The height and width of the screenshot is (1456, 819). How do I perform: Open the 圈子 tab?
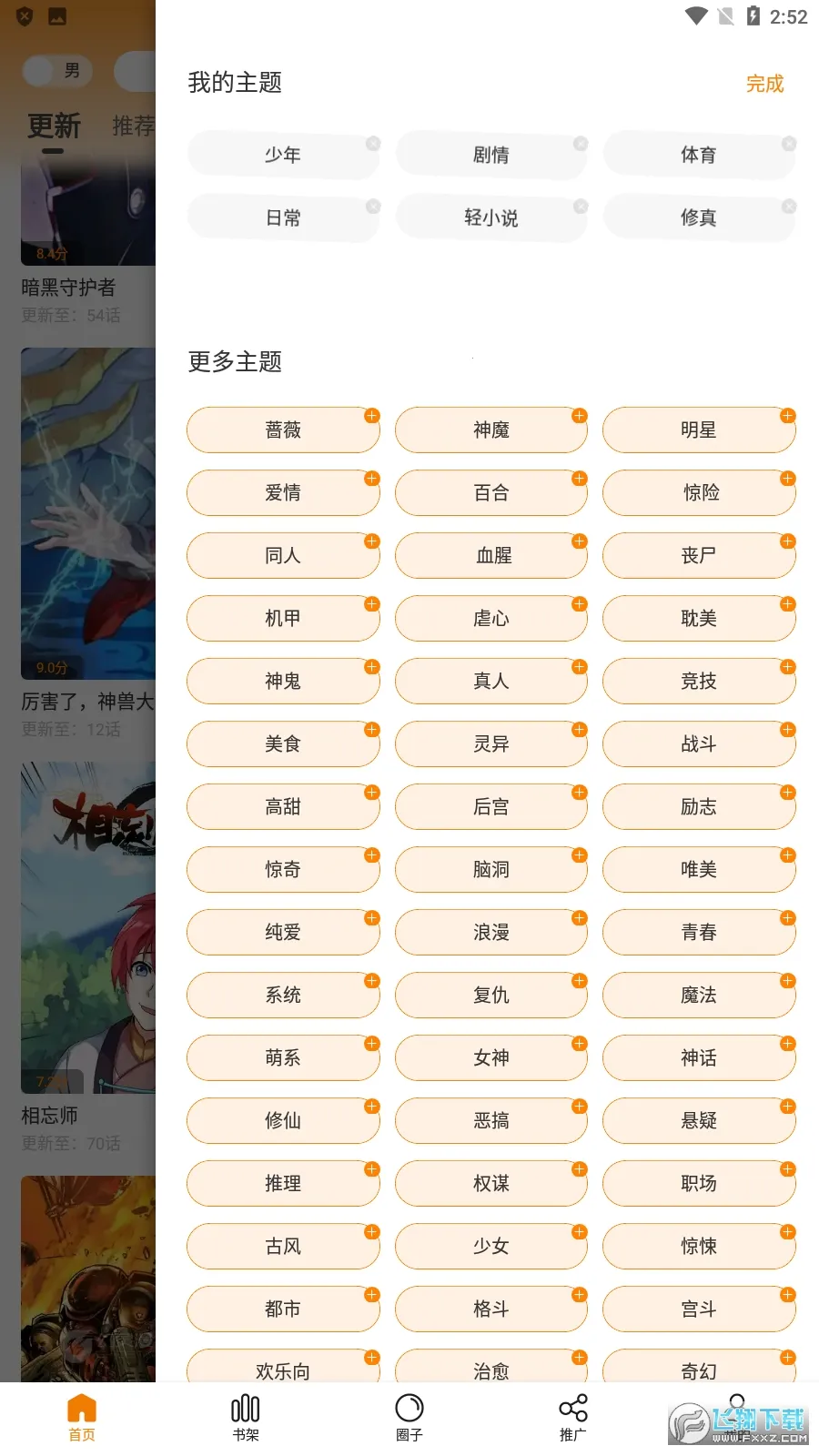click(409, 1417)
